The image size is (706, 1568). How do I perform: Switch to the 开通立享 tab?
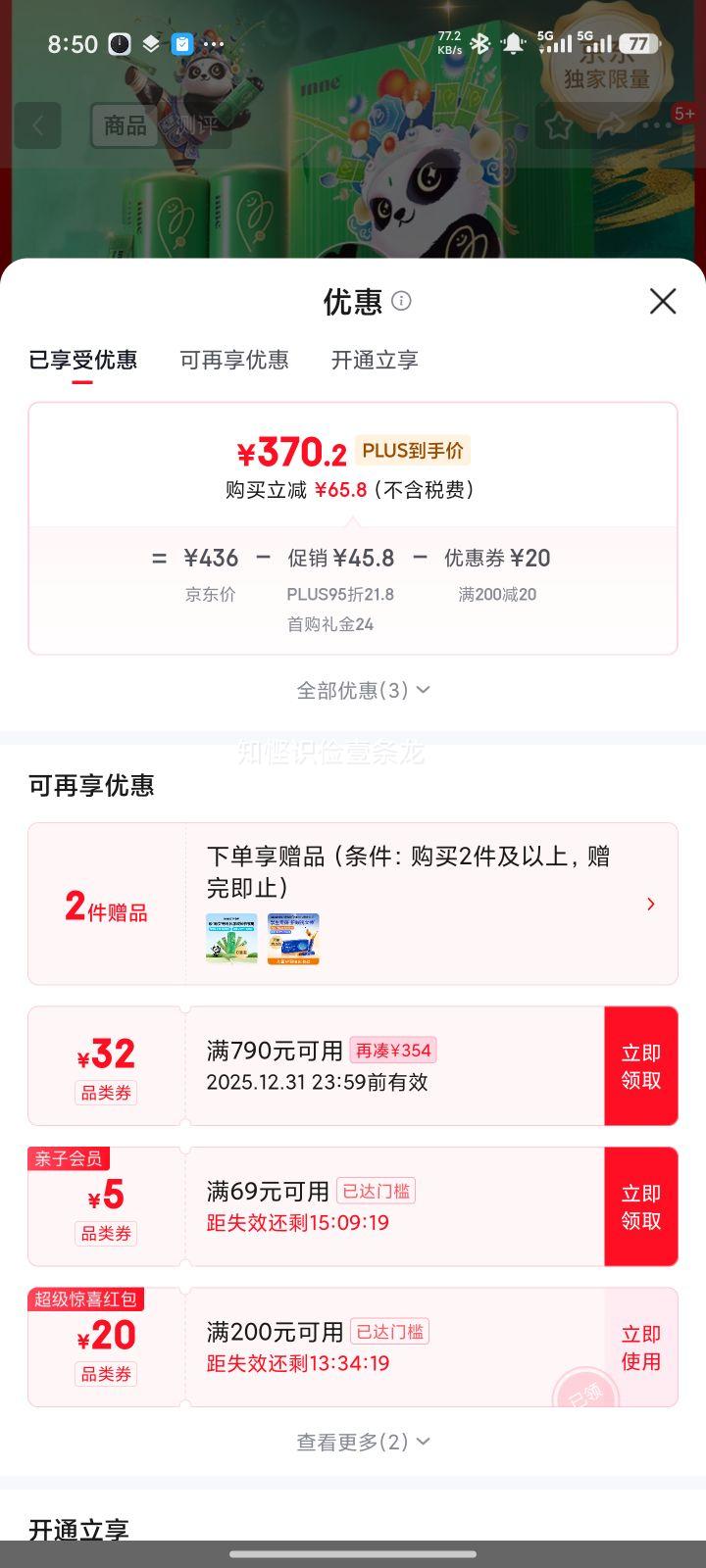click(375, 361)
